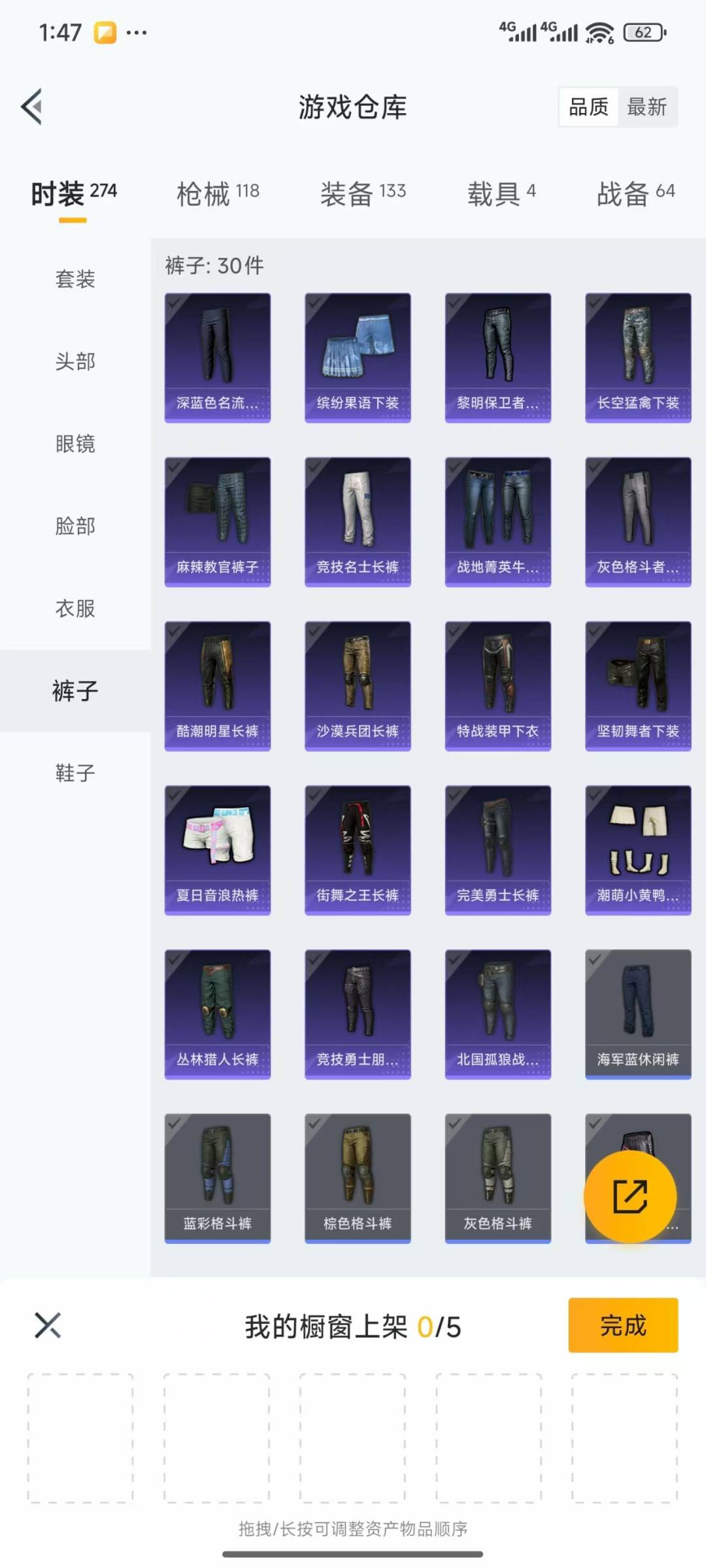The width and height of the screenshot is (706, 1568).
Task: Pick the 夏日音浪热裤 item
Action: coord(217,849)
